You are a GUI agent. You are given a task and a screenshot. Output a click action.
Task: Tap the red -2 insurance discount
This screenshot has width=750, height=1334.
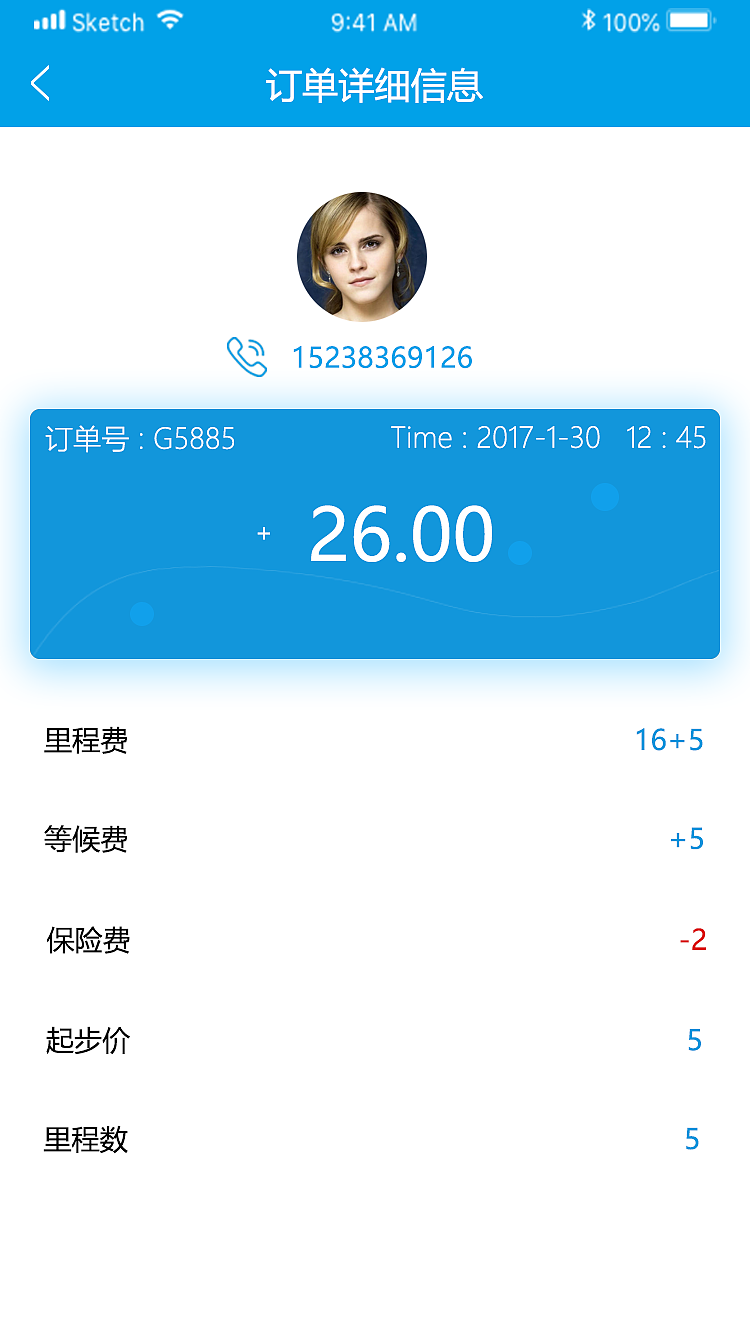point(694,940)
